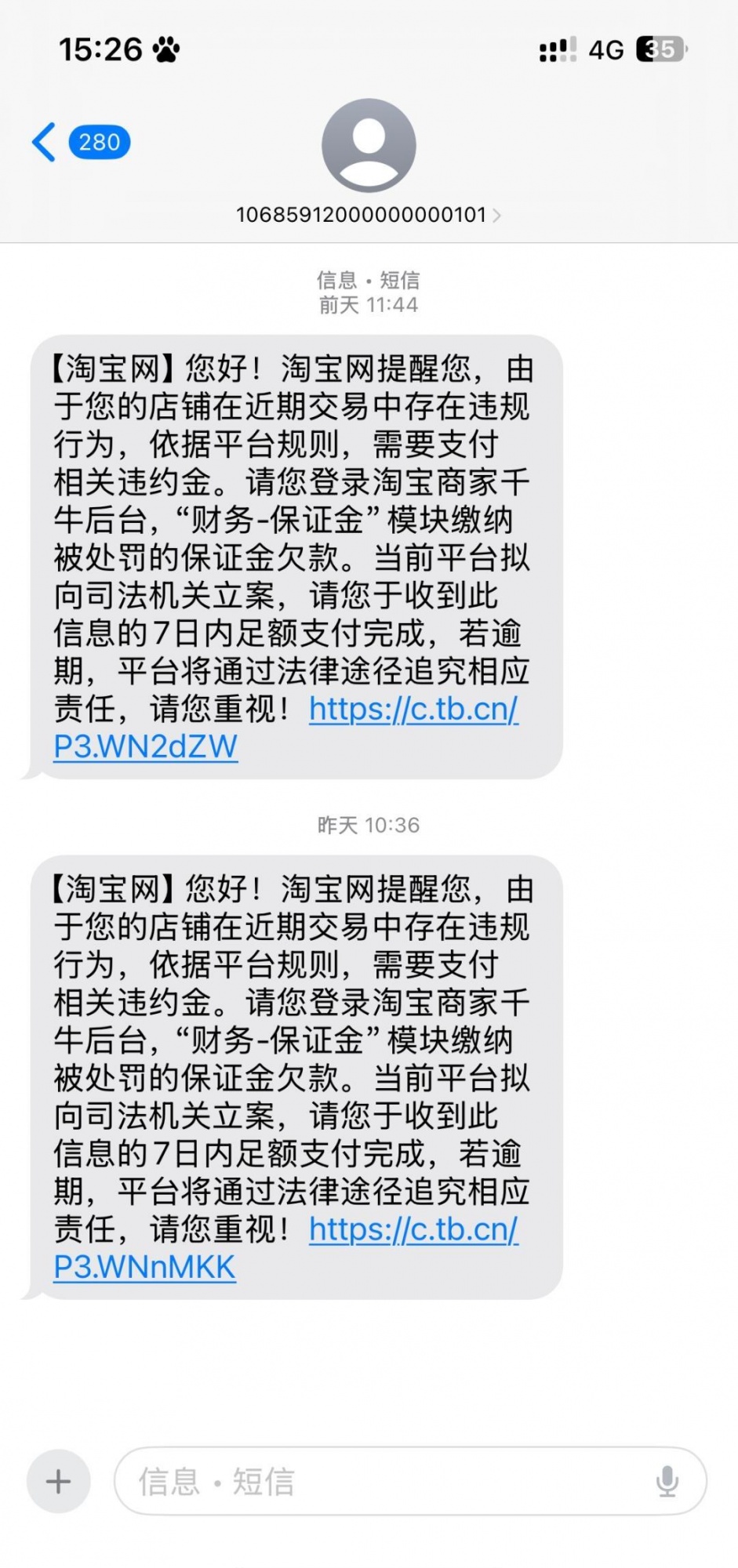
Task: Start voice dictation with the microphone
Action: pos(667,1481)
